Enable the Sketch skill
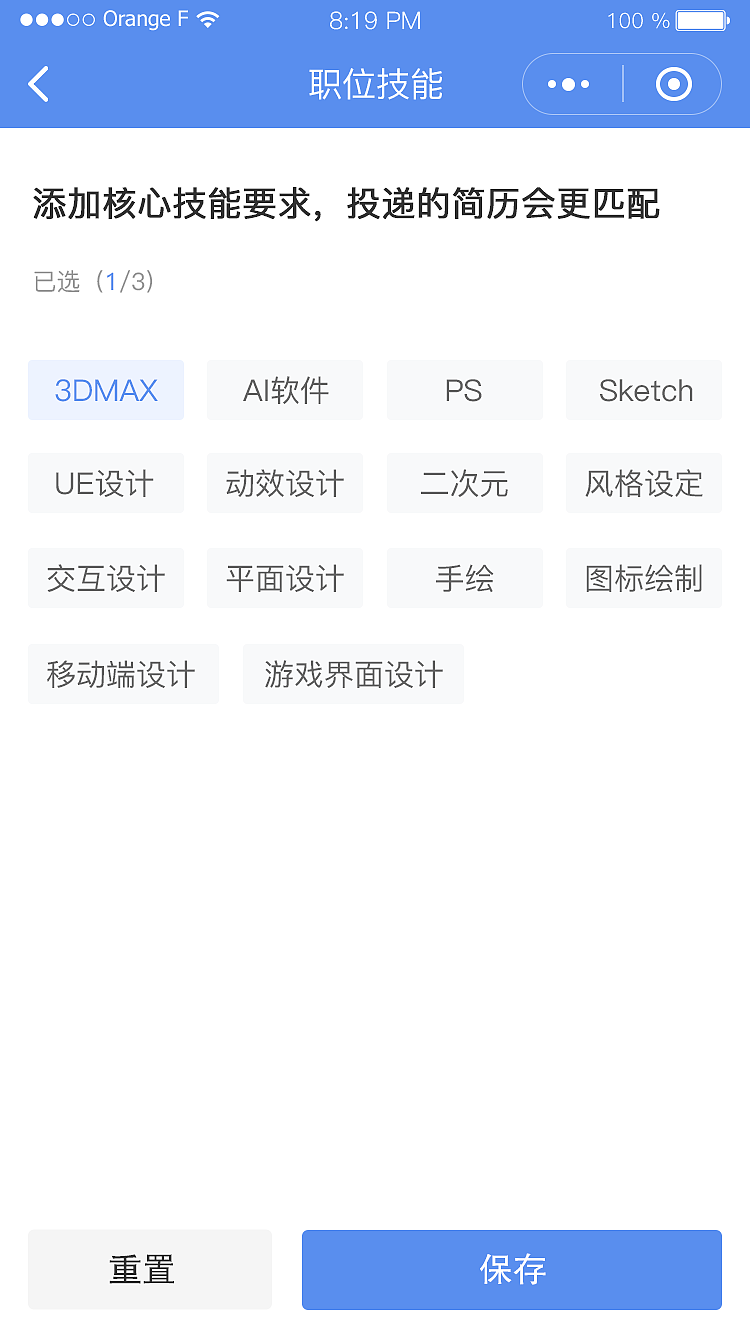The height and width of the screenshot is (1334, 750). click(x=643, y=390)
